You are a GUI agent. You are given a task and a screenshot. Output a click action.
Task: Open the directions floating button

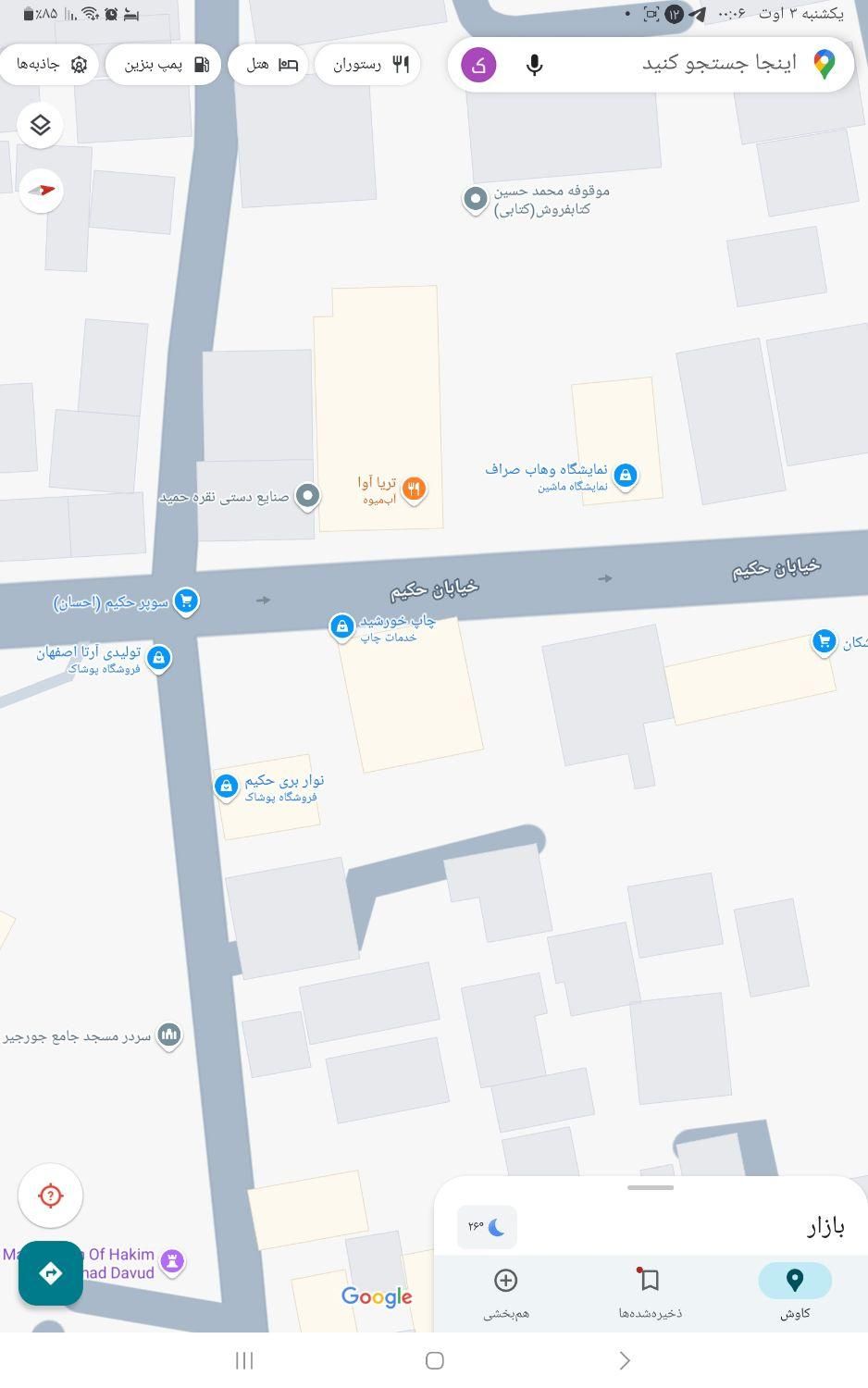[x=51, y=1273]
